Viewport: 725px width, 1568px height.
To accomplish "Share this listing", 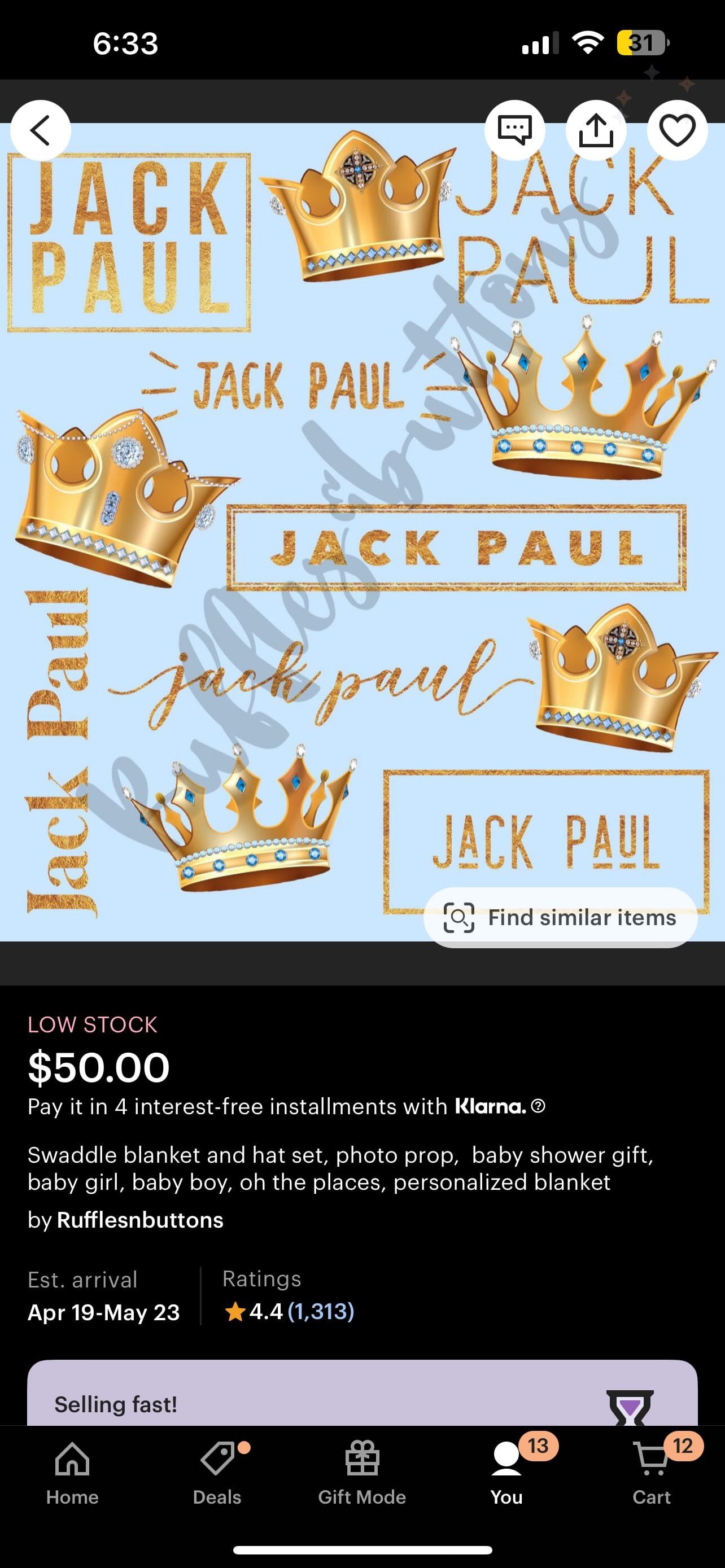I will click(x=595, y=130).
